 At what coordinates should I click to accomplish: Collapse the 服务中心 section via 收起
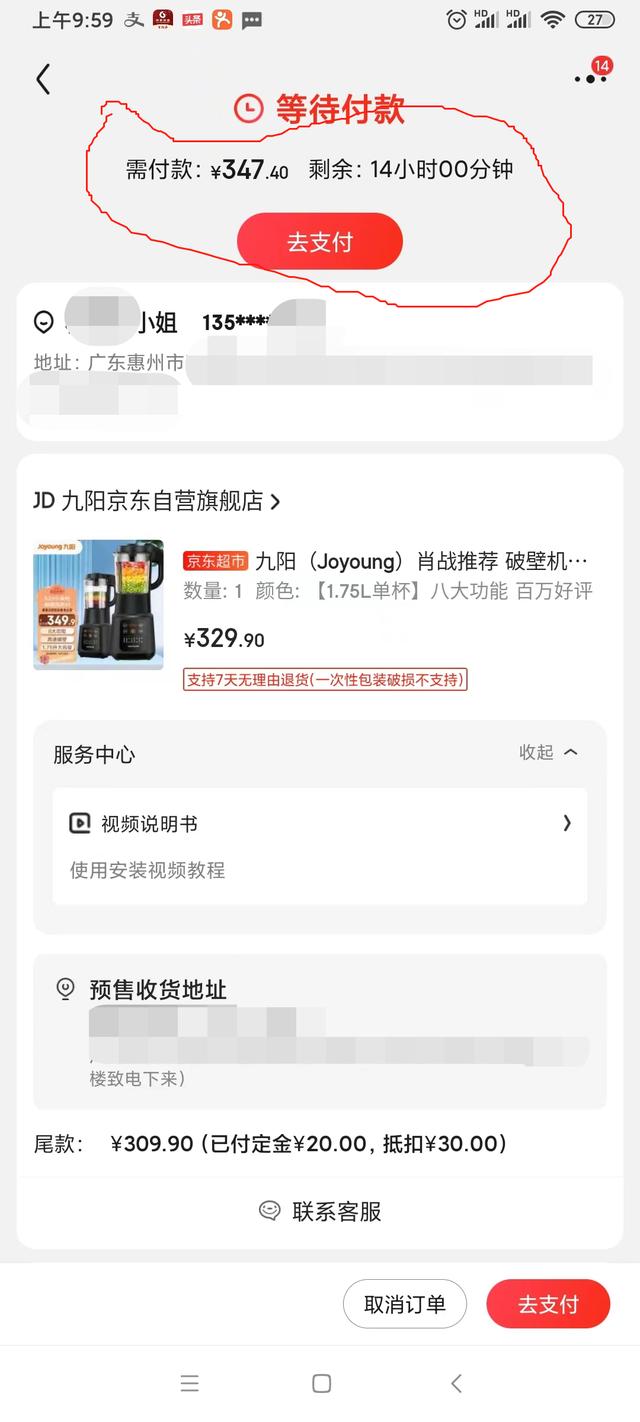(x=548, y=752)
